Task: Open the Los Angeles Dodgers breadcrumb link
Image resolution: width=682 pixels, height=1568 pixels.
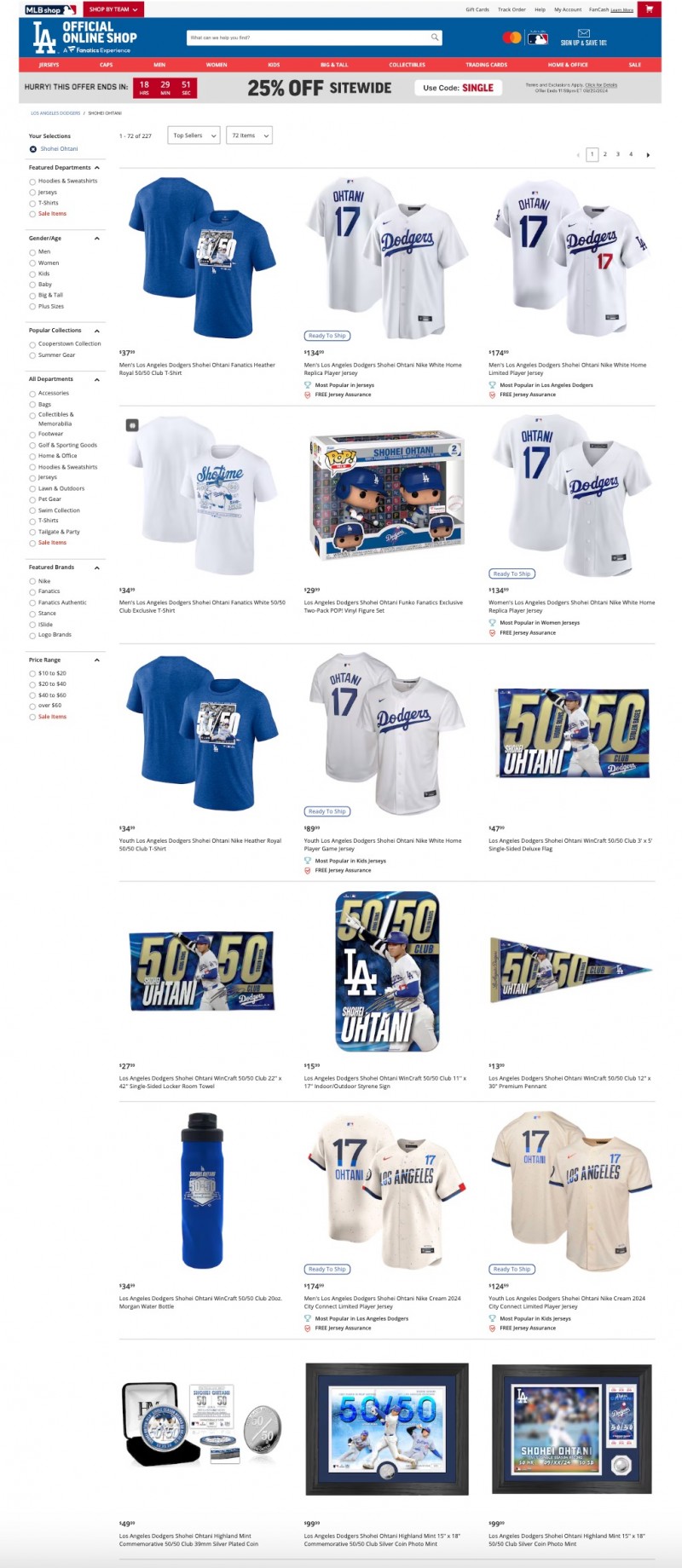Action: click(55, 113)
